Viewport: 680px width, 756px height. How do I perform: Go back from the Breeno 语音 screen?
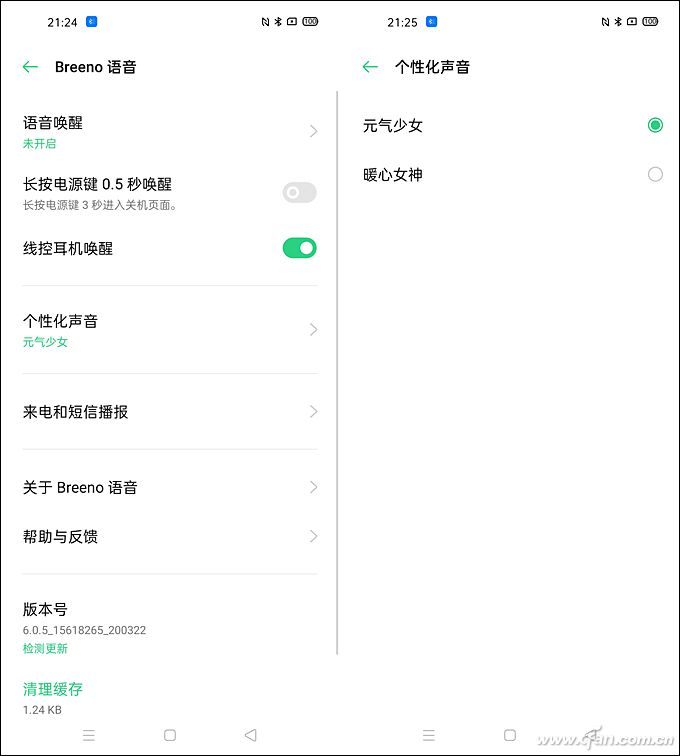click(30, 67)
